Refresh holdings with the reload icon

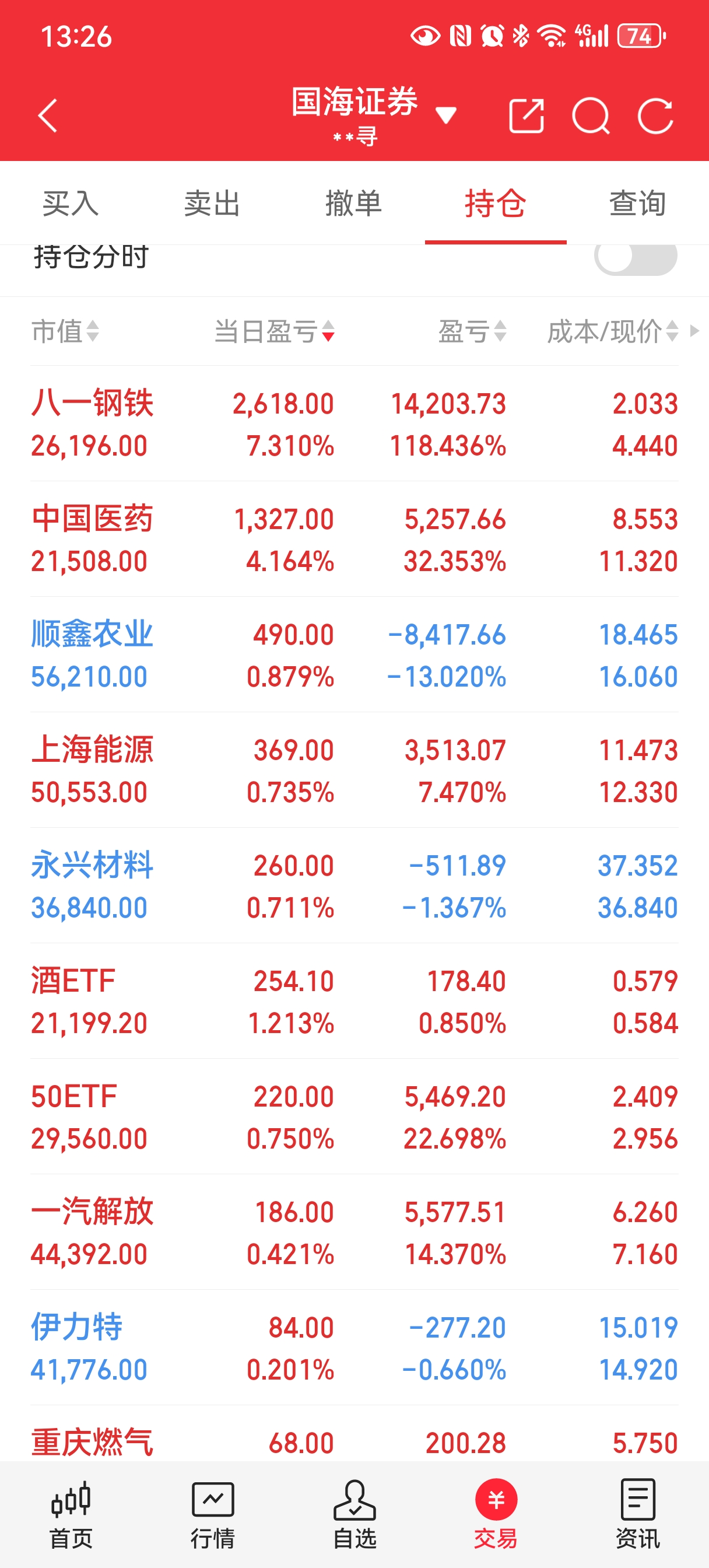pyautogui.click(x=655, y=116)
